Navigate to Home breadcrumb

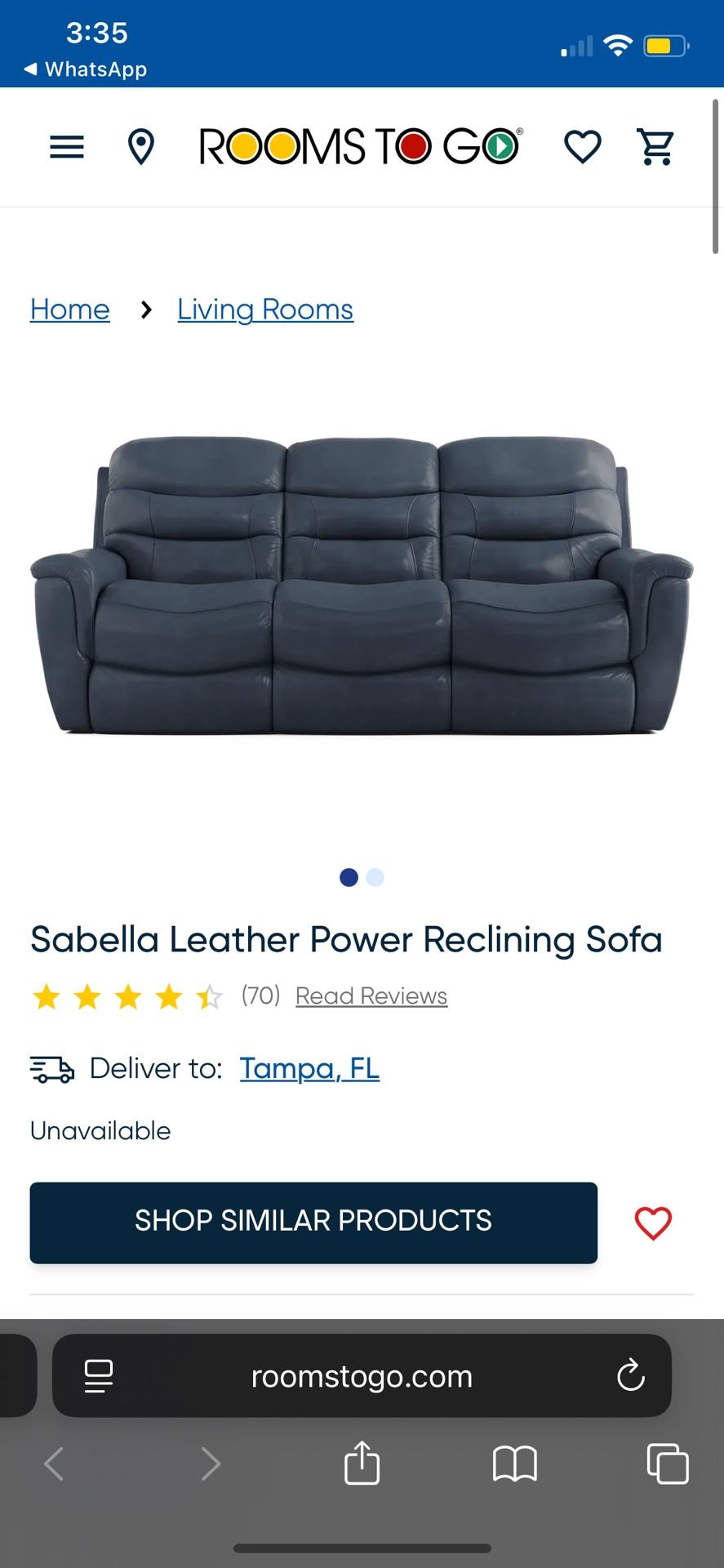tap(69, 310)
